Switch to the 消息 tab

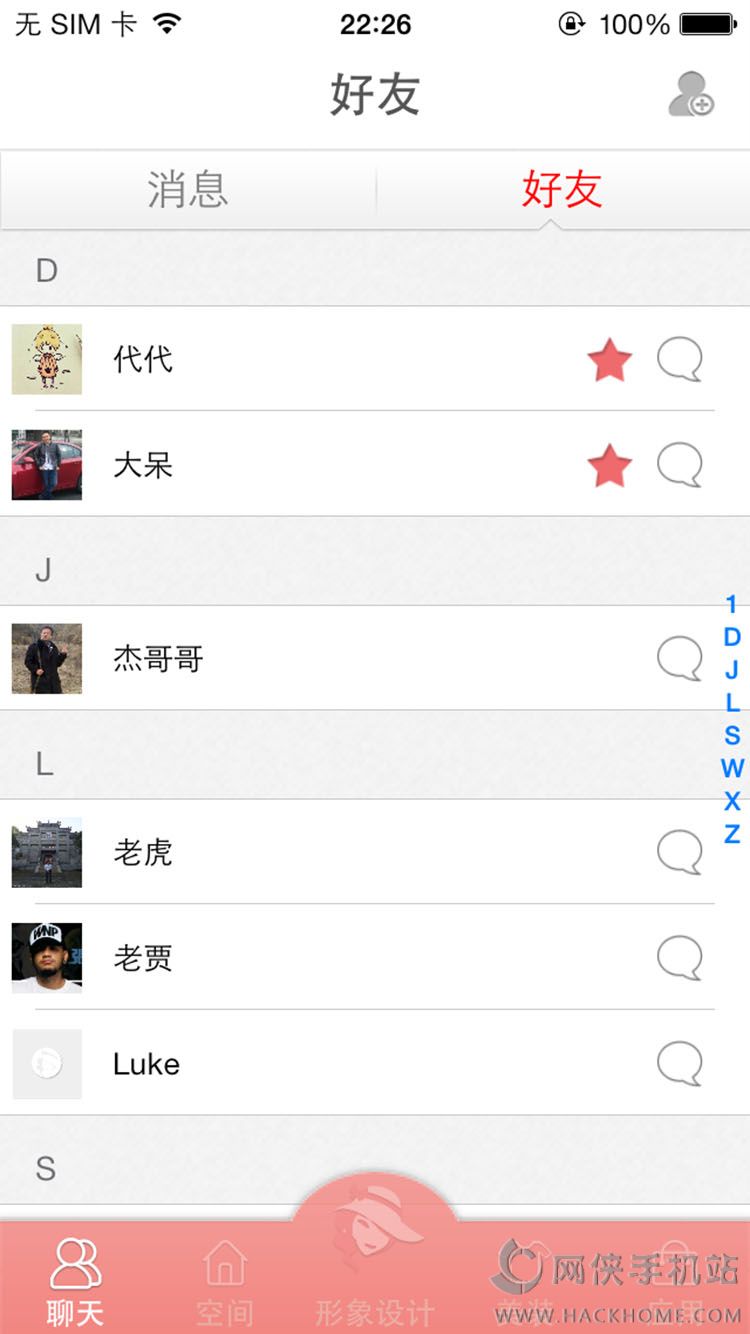187,190
